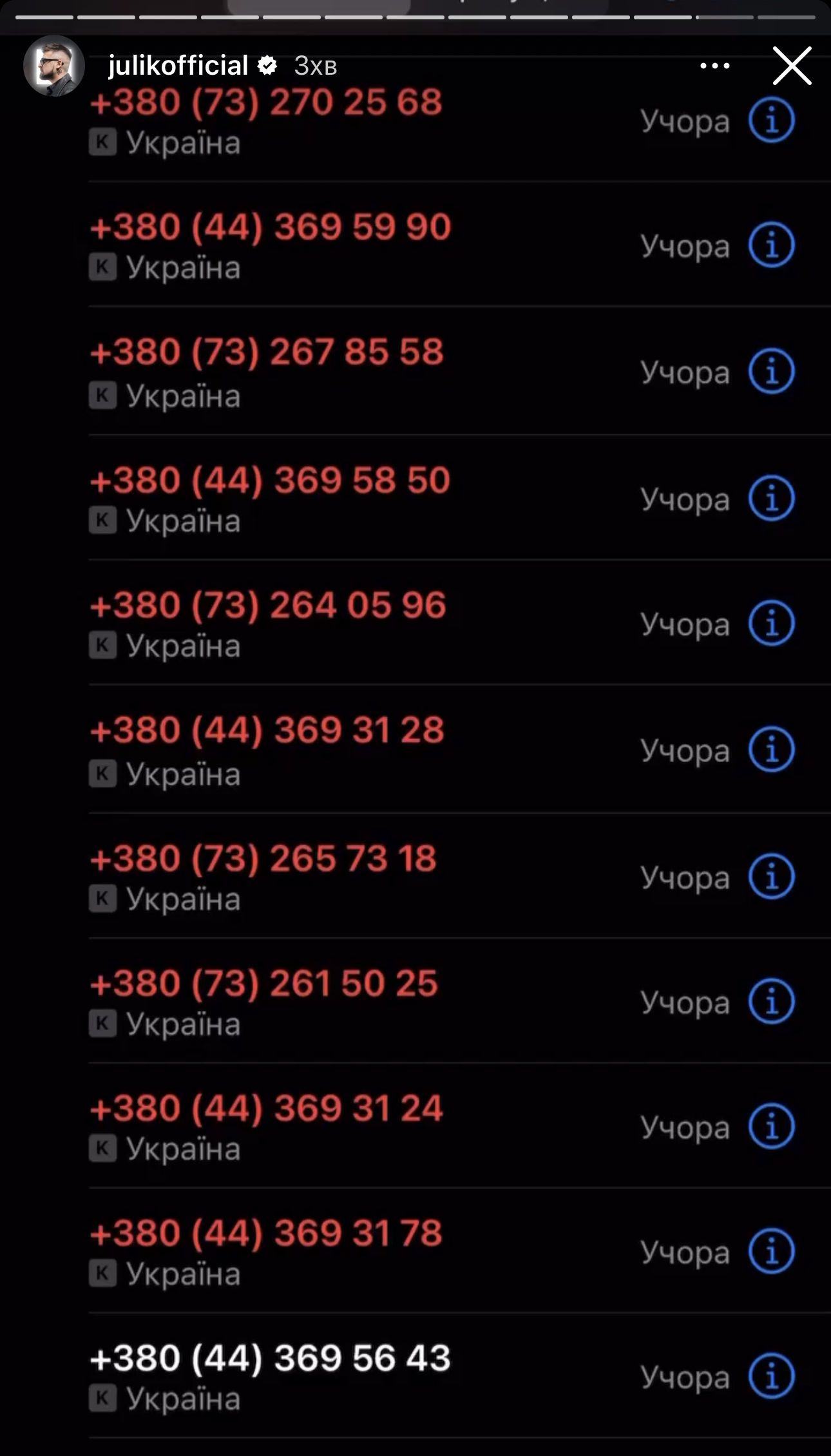The image size is (831, 1456).
Task: Open the story's three-dot options menu
Action: pos(714,66)
